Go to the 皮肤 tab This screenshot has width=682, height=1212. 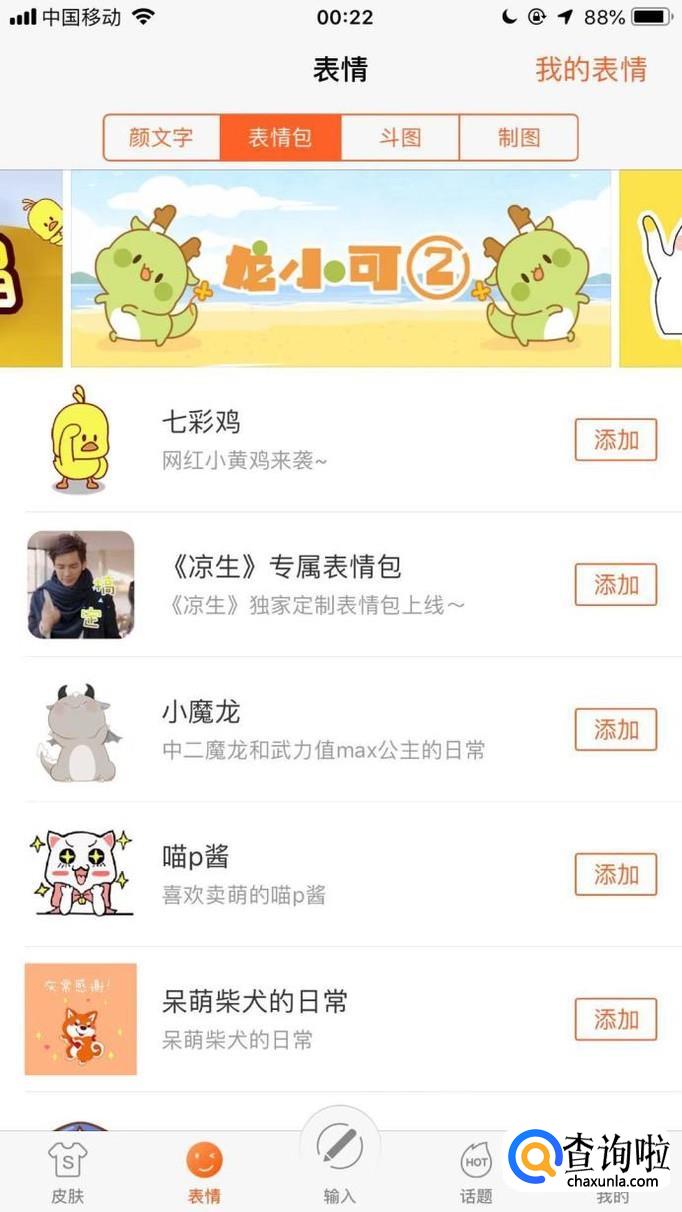point(68,1172)
